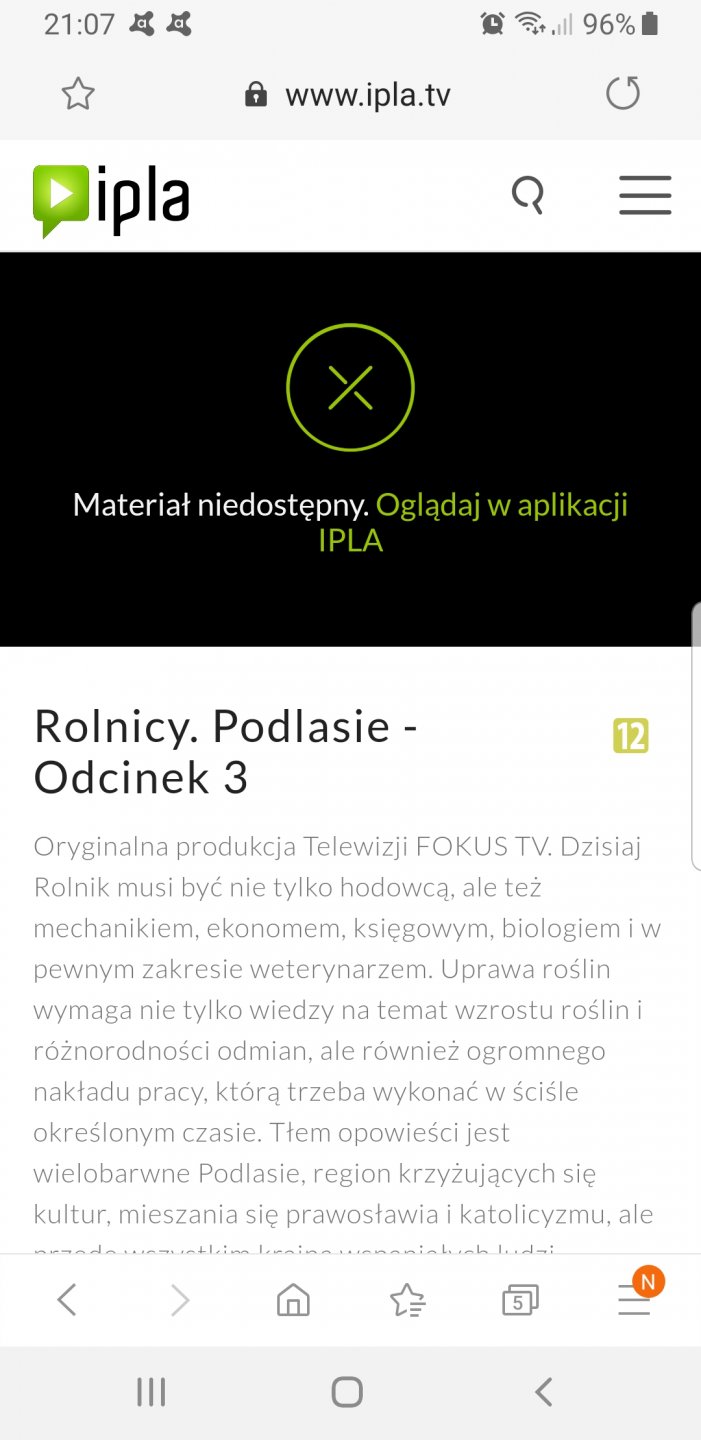The height and width of the screenshot is (1440, 701).
Task: Bookmark this page with the star icon
Action: point(78,95)
